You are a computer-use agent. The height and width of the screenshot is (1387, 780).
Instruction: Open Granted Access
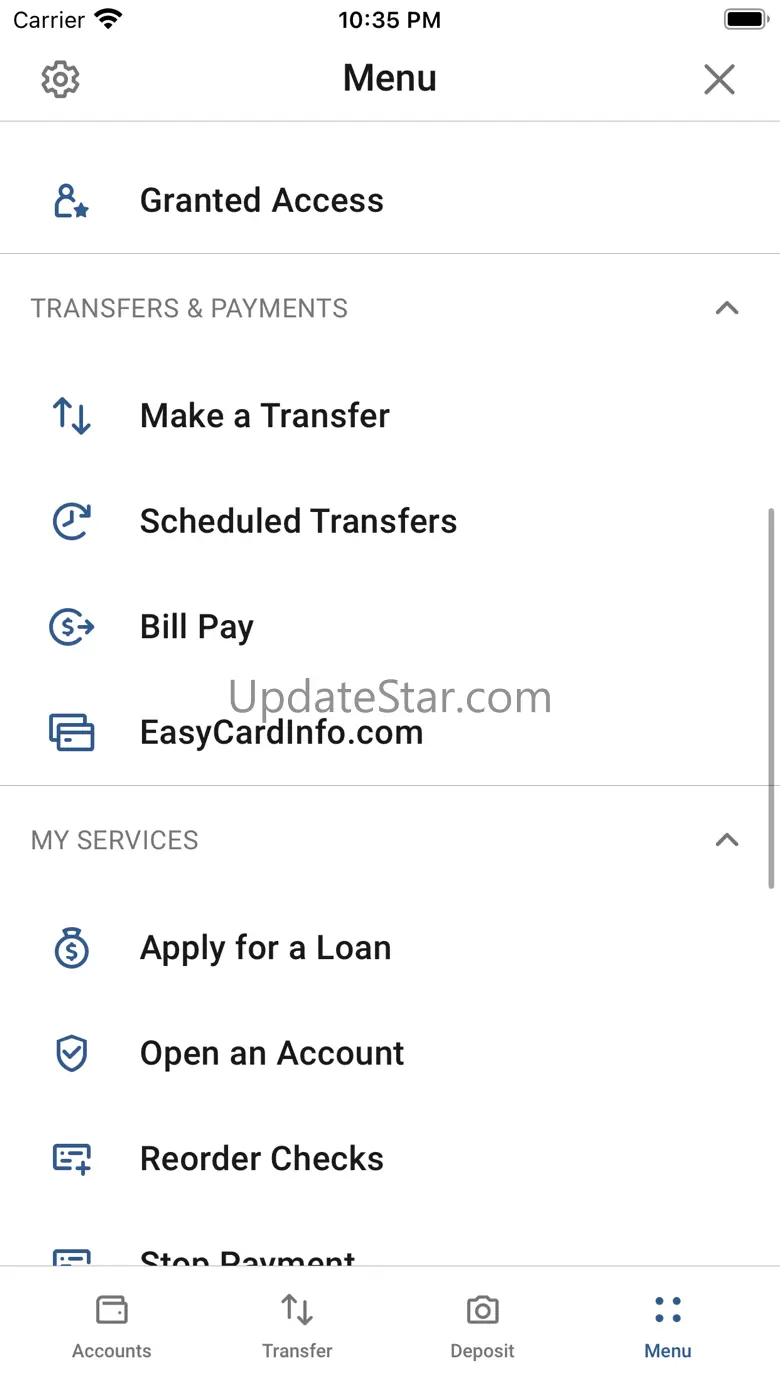pos(262,201)
